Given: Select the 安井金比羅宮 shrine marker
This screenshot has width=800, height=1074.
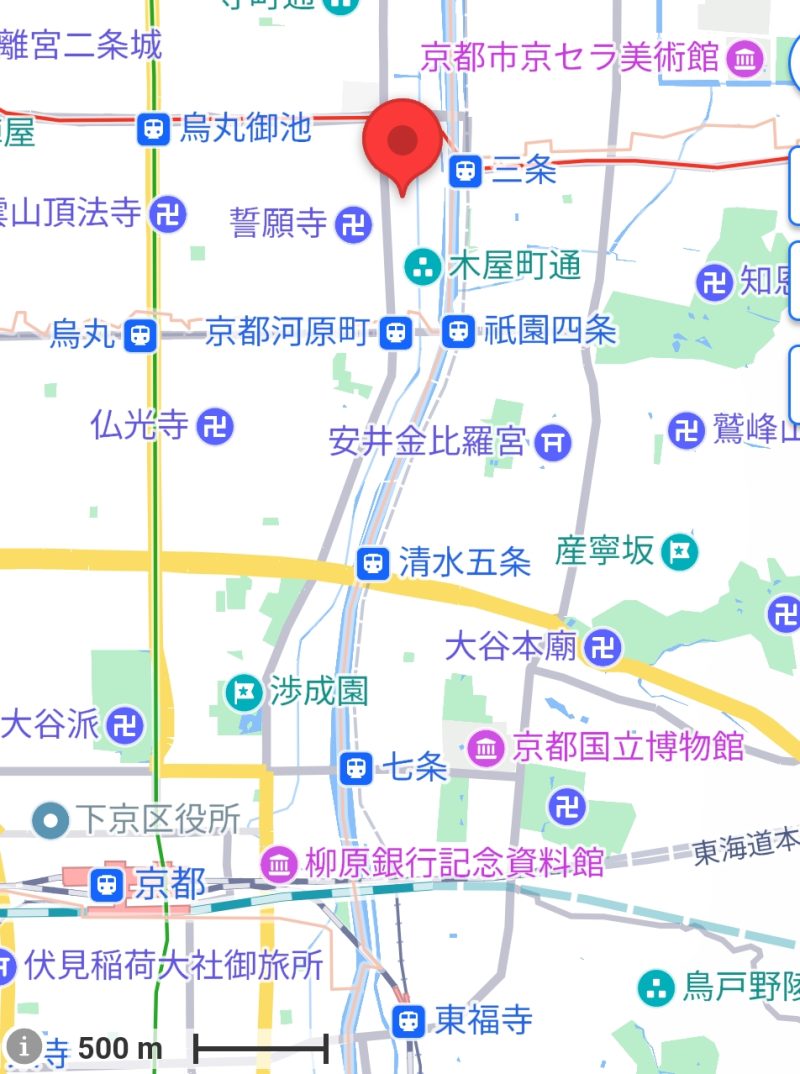Looking at the screenshot, I should coord(552,441).
